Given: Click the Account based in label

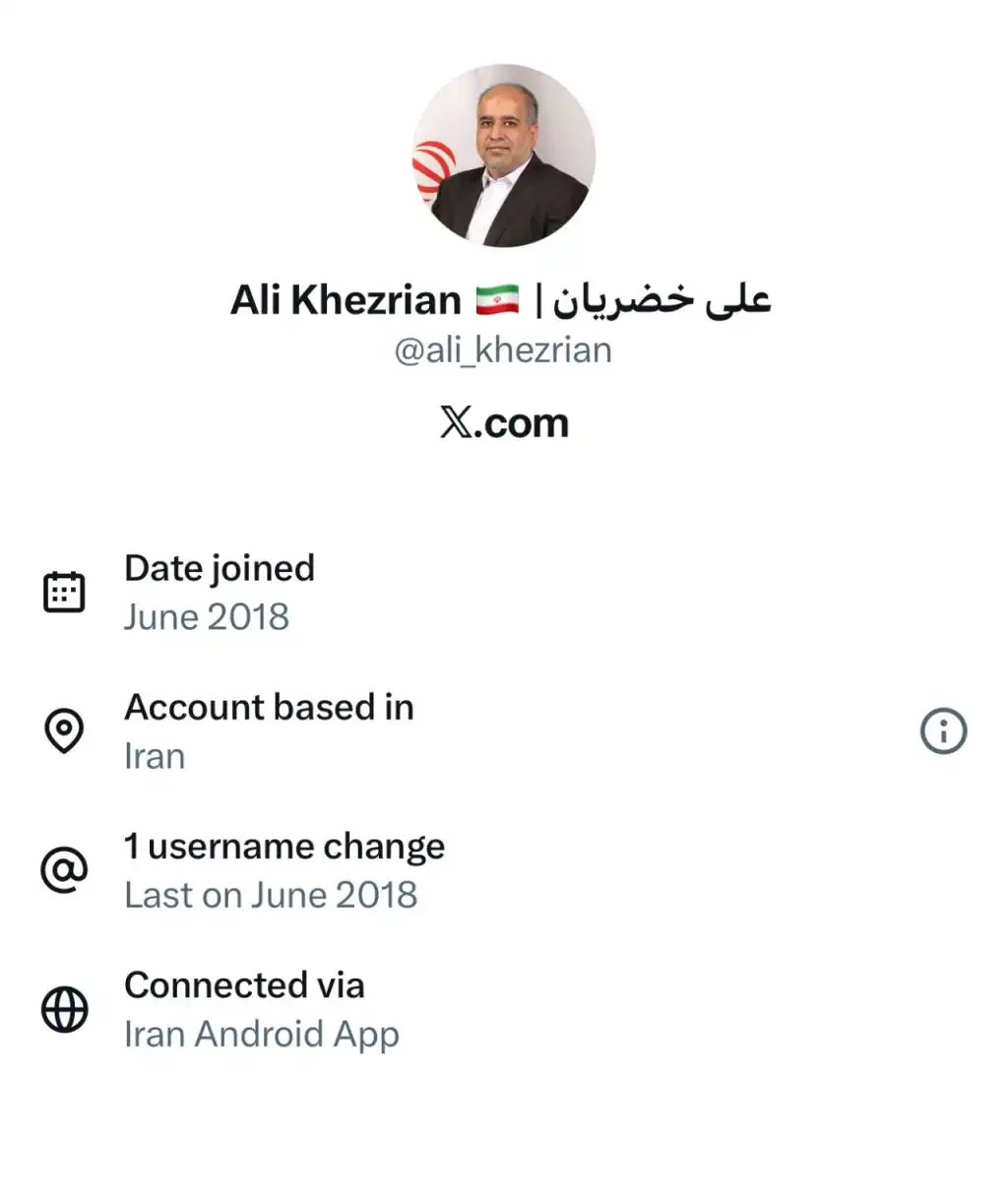Looking at the screenshot, I should click(x=269, y=707).
